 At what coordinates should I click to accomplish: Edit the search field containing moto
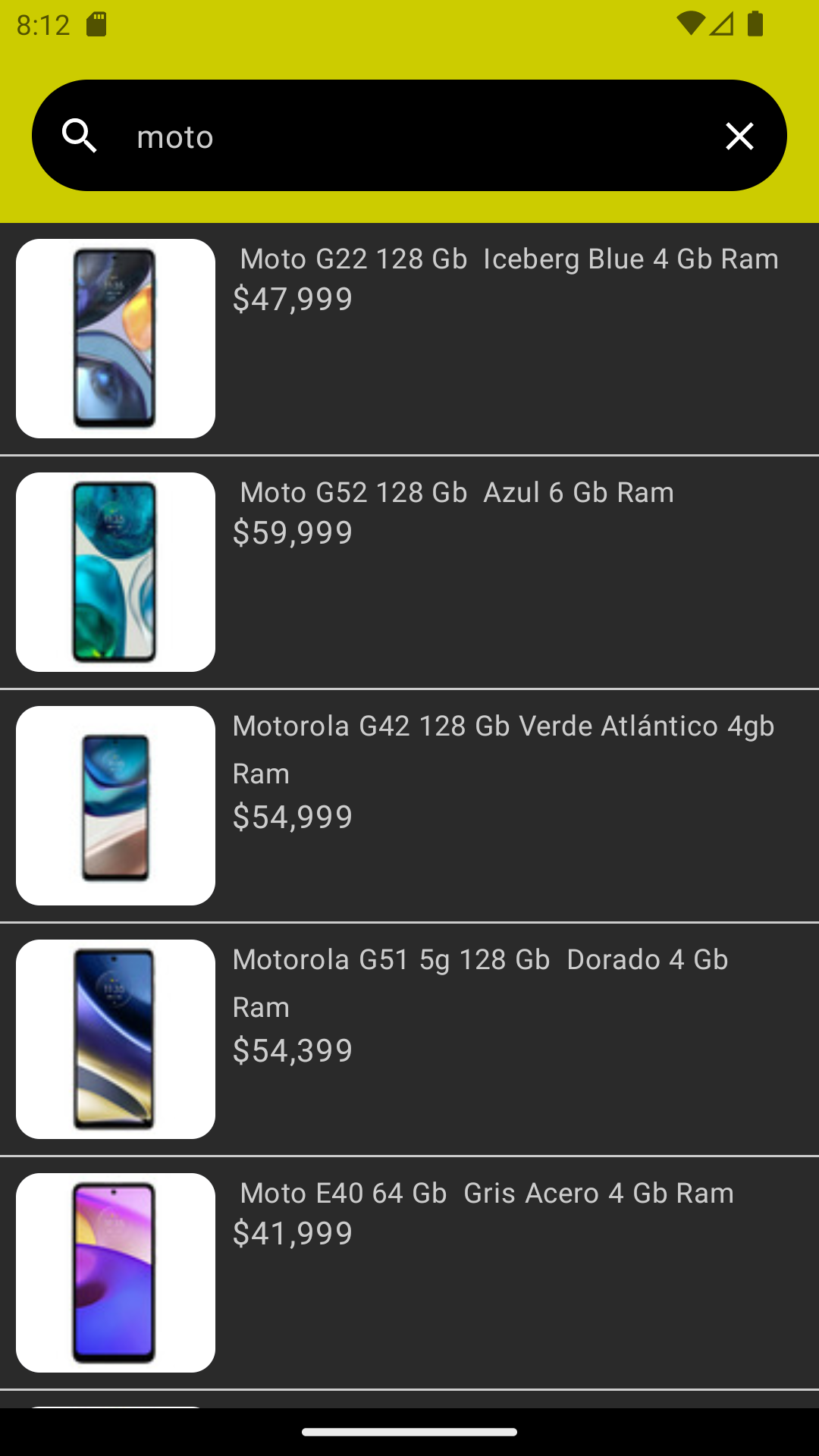[x=409, y=136]
